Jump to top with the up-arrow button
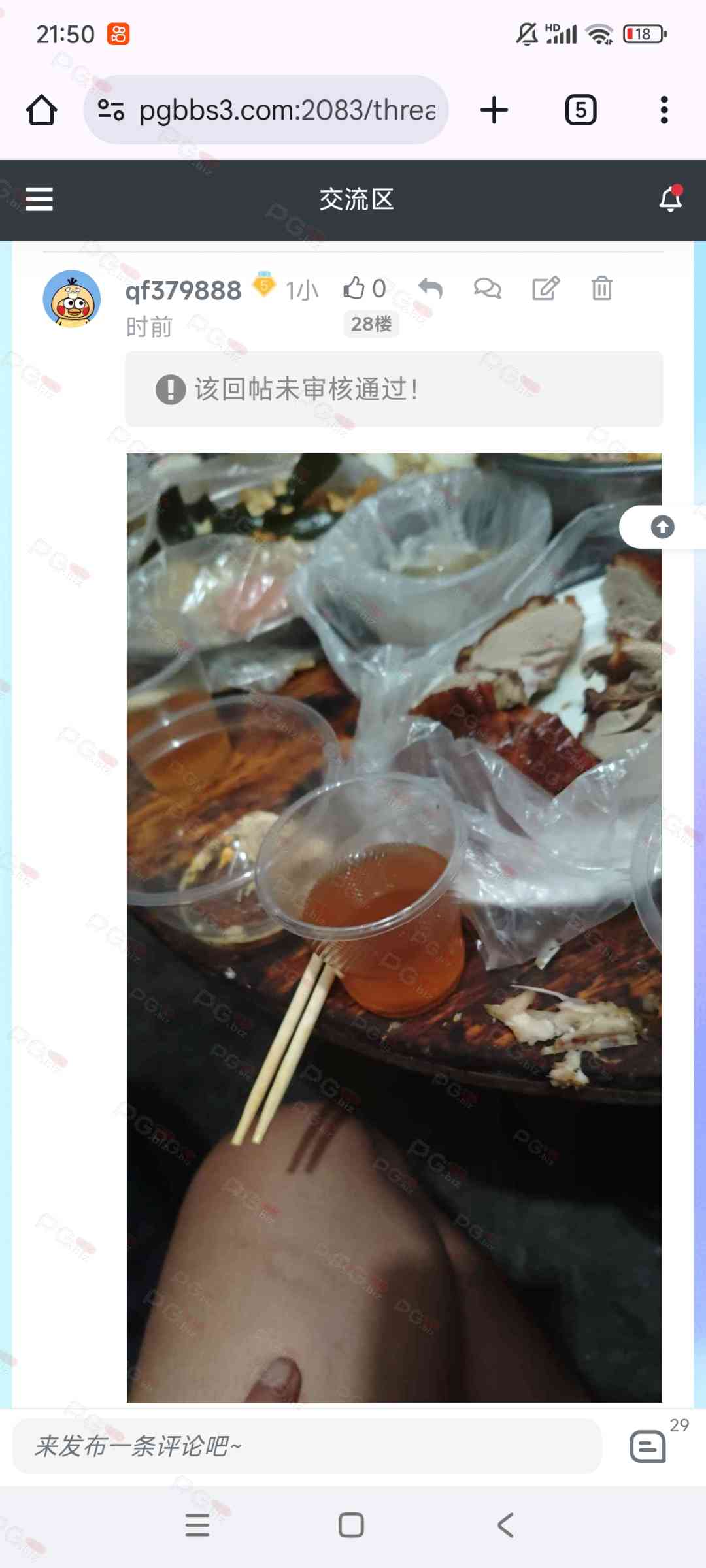The width and height of the screenshot is (706, 1568). click(x=662, y=527)
